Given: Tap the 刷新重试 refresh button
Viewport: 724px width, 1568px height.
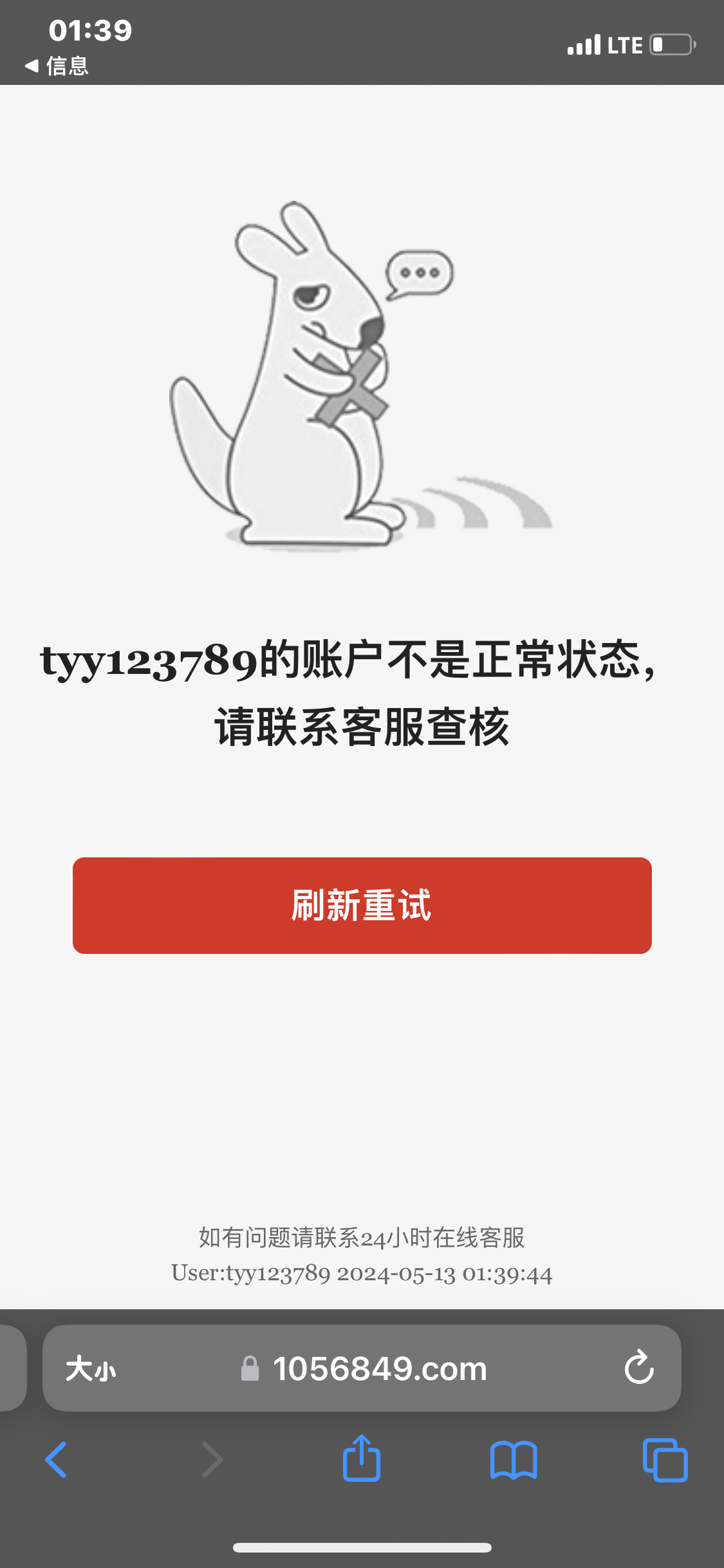Looking at the screenshot, I should click(362, 905).
